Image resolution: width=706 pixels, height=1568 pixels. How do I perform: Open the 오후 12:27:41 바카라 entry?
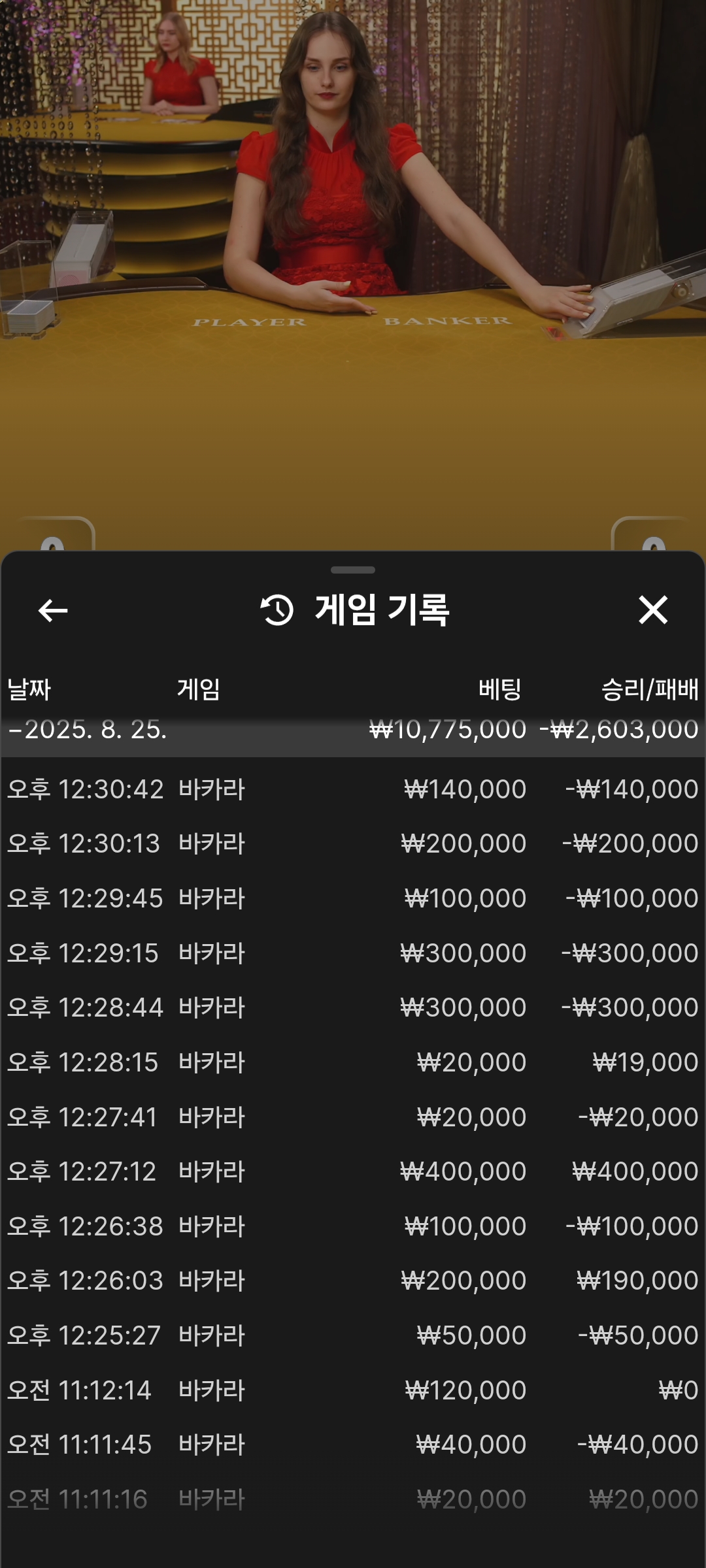[x=353, y=1117]
